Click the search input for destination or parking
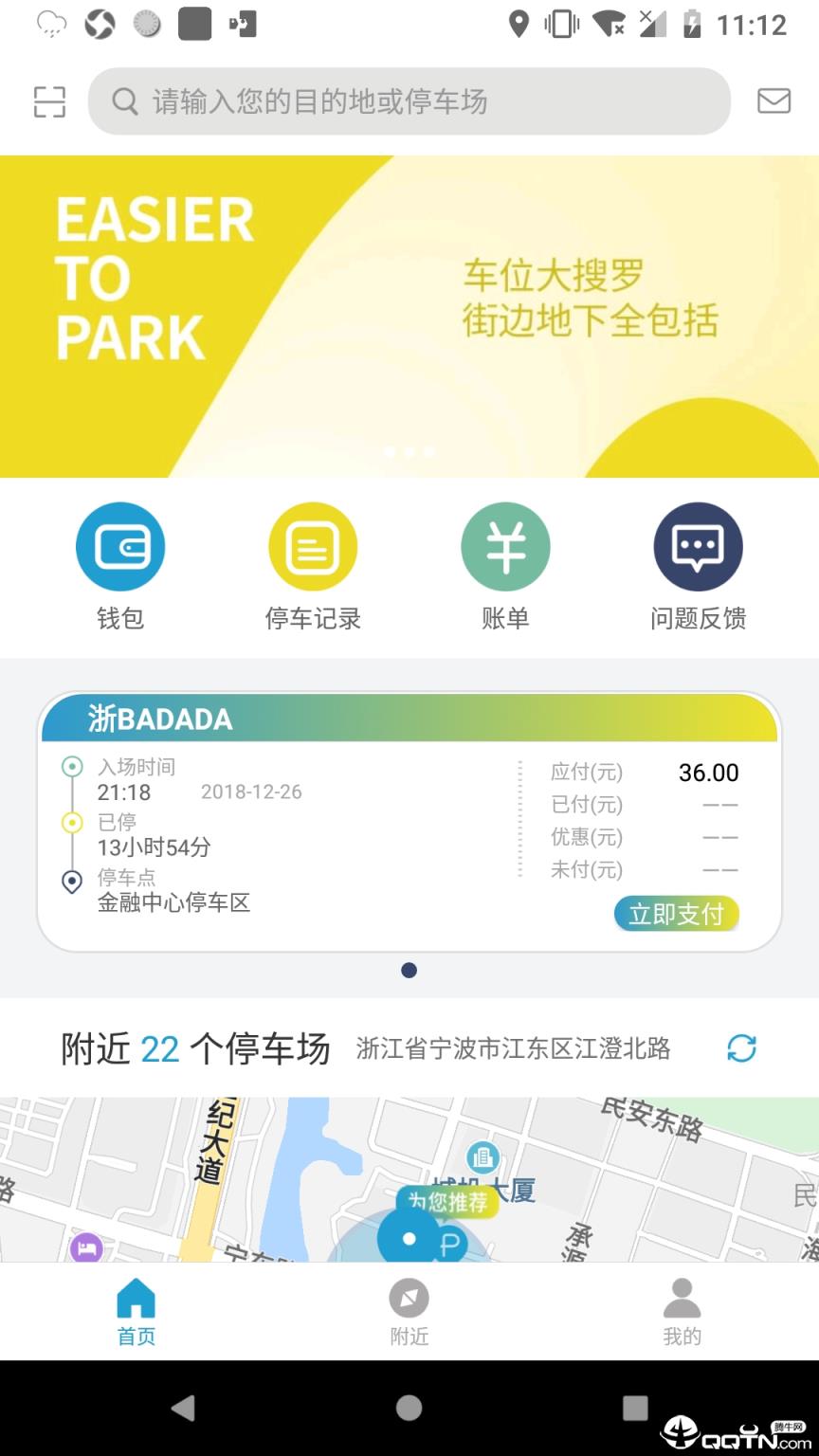Viewport: 819px width, 1456px height. pos(408,100)
